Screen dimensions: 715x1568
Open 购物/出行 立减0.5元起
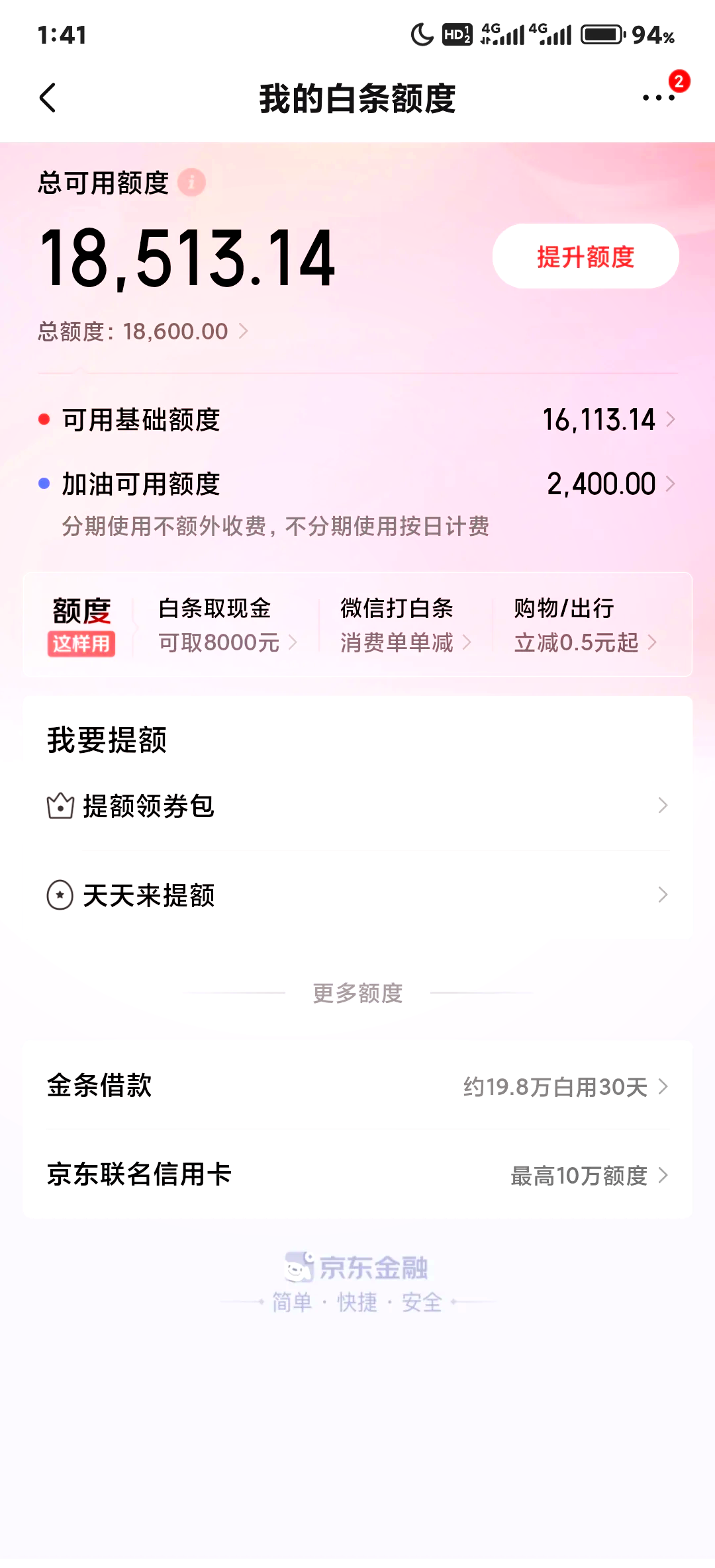586,625
